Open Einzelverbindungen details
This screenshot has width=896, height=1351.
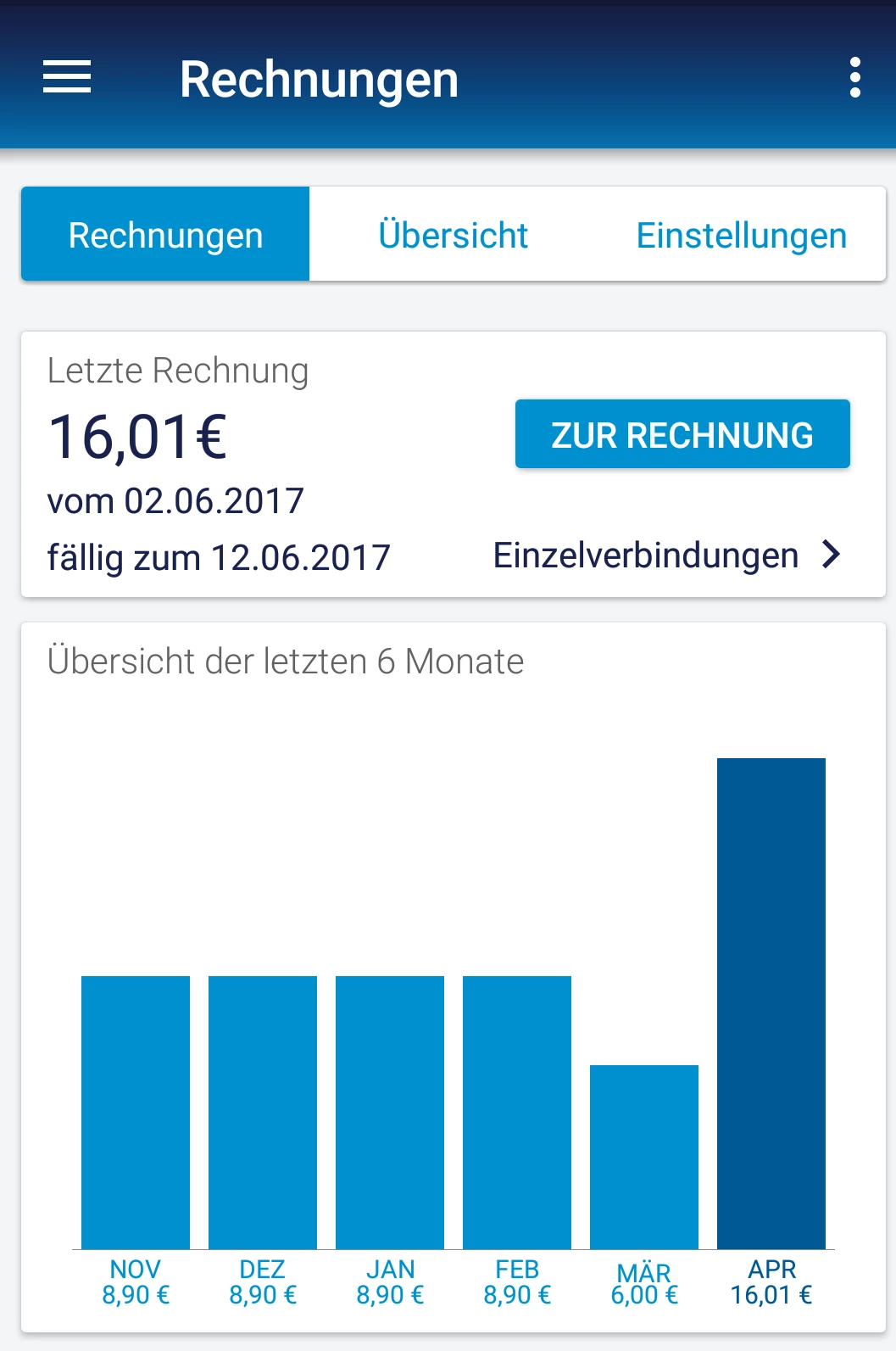pyautogui.click(x=667, y=555)
